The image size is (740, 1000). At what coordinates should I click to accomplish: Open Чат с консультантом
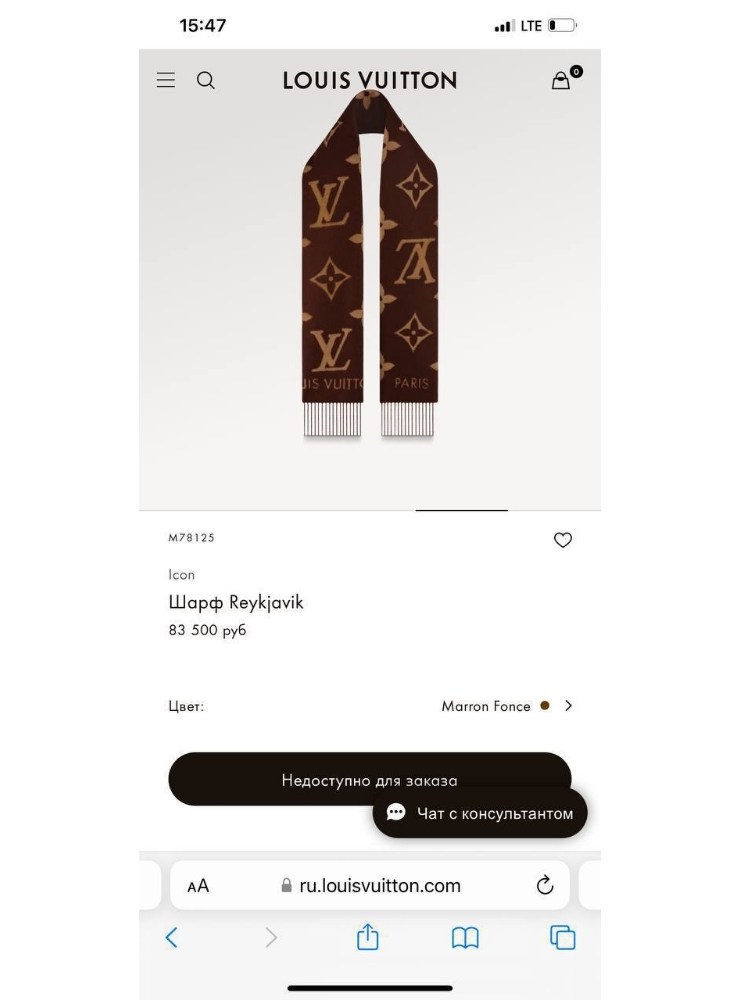tap(492, 813)
